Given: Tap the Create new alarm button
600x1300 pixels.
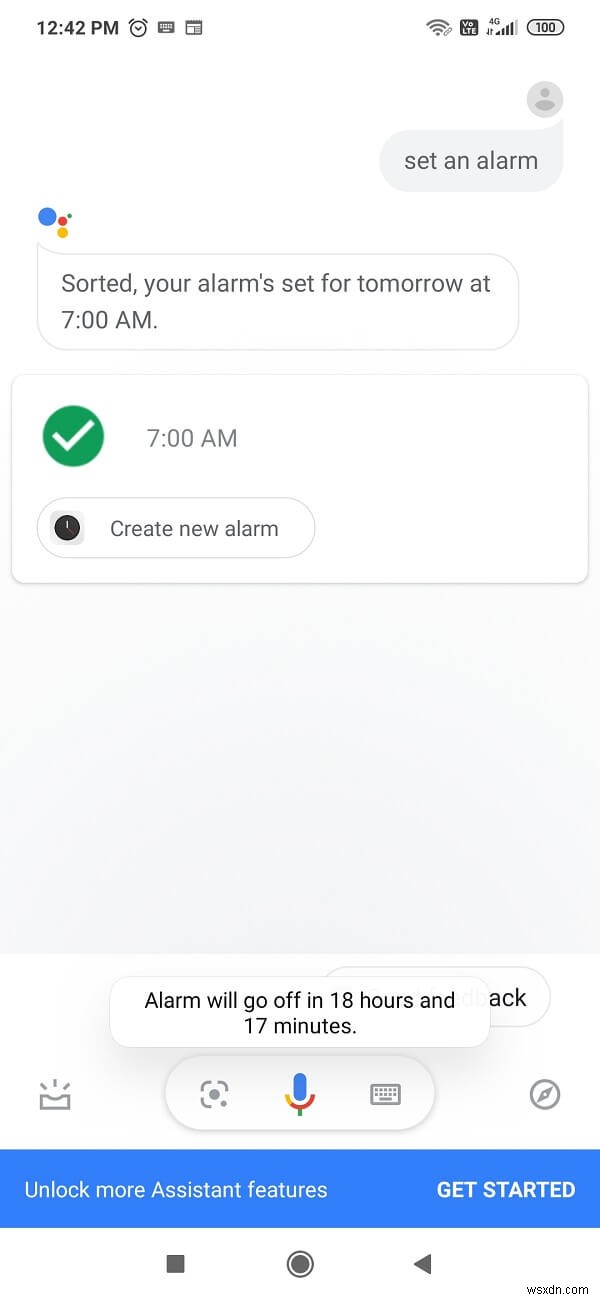Looking at the screenshot, I should pyautogui.click(x=176, y=528).
